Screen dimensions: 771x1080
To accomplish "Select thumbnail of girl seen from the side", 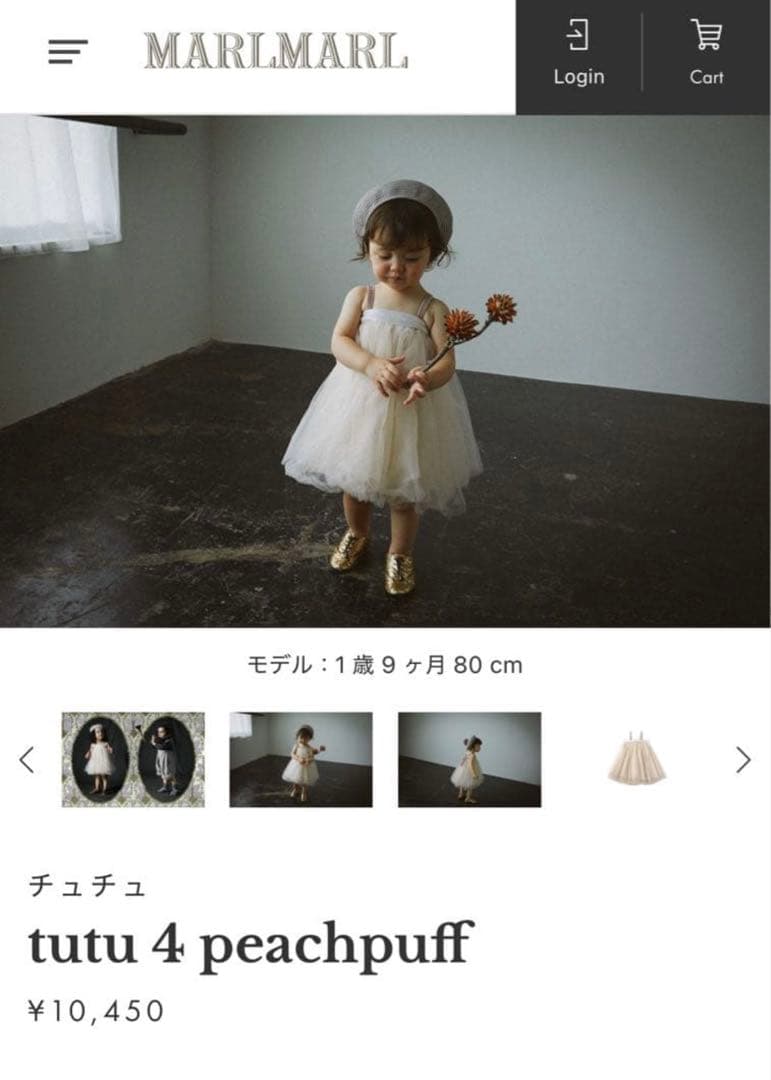I will click(x=469, y=760).
